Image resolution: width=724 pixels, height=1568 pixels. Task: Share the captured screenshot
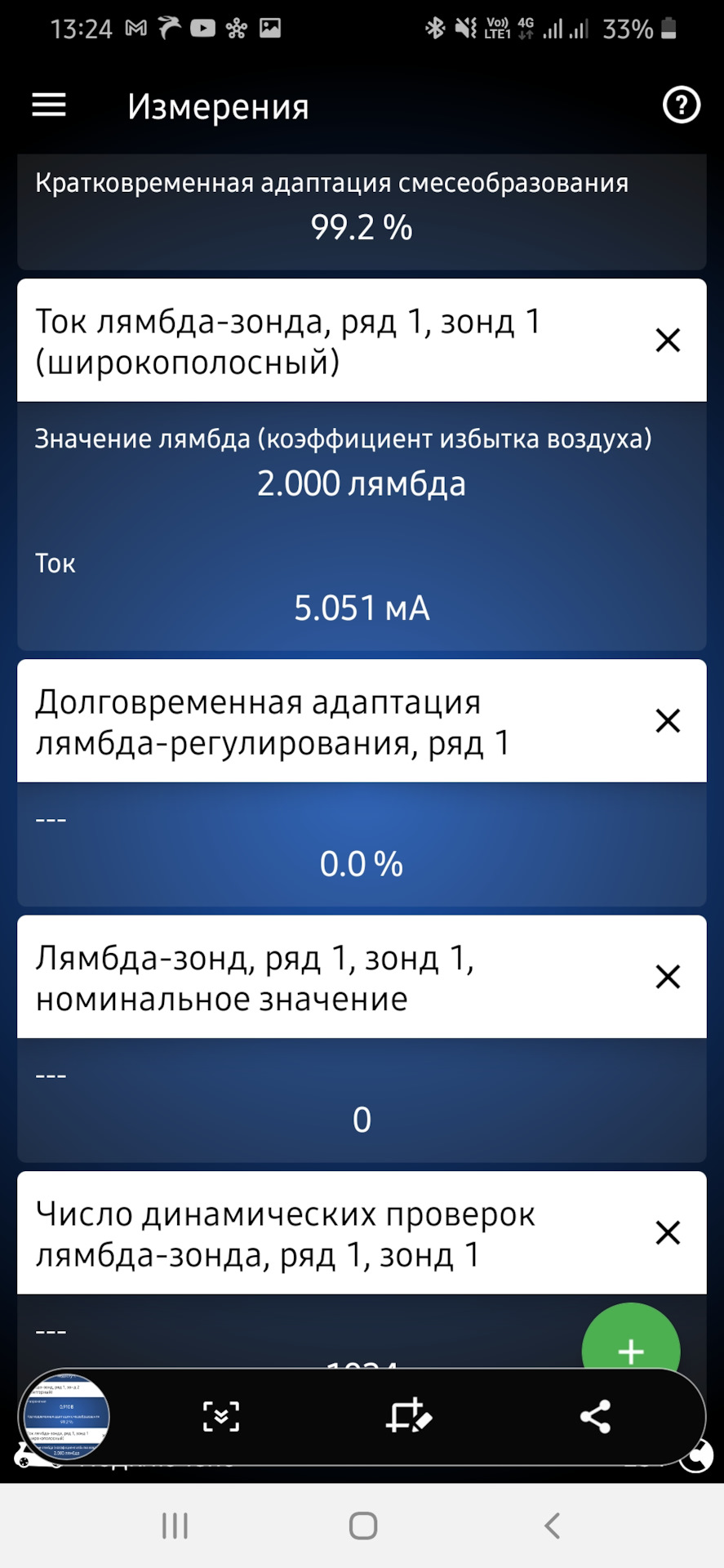click(x=595, y=1417)
